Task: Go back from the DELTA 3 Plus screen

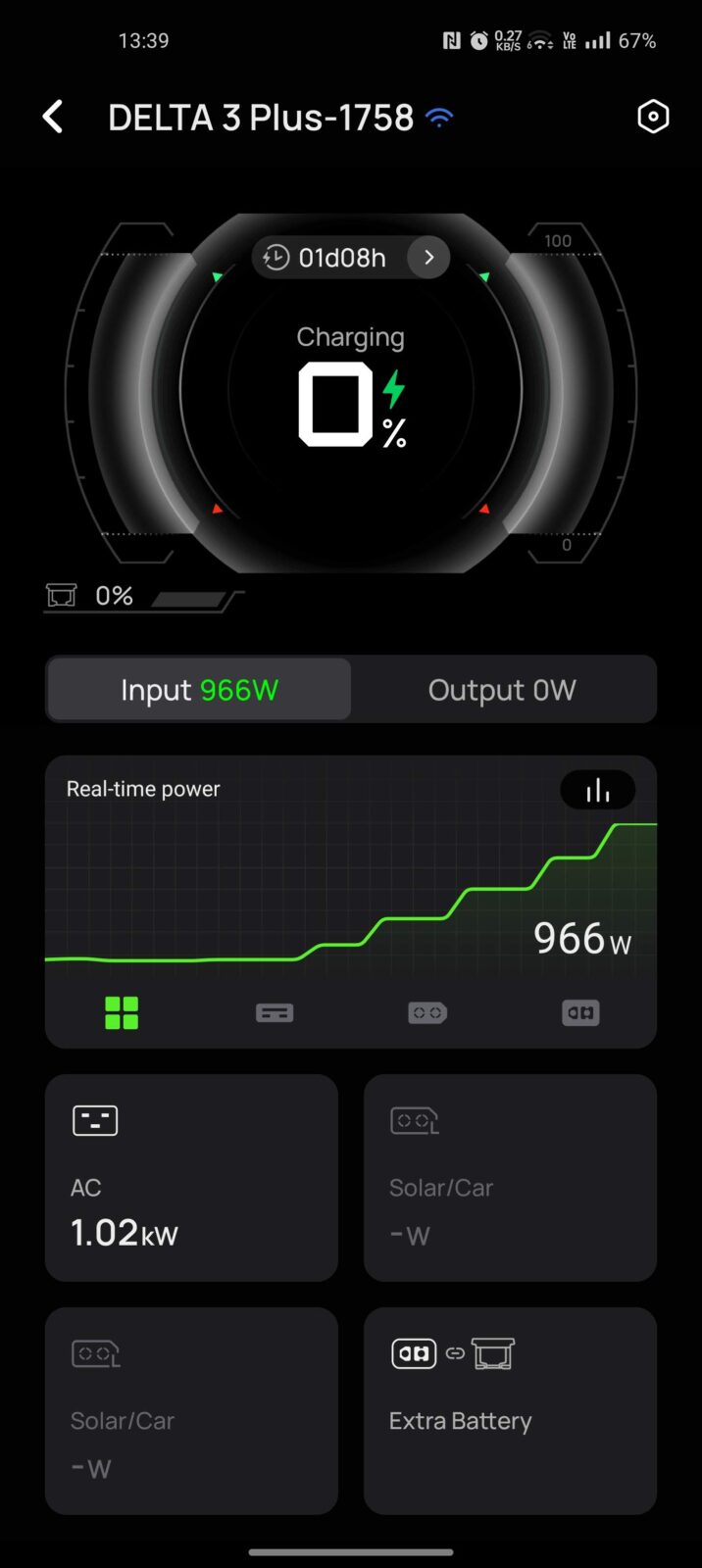Action: (53, 118)
